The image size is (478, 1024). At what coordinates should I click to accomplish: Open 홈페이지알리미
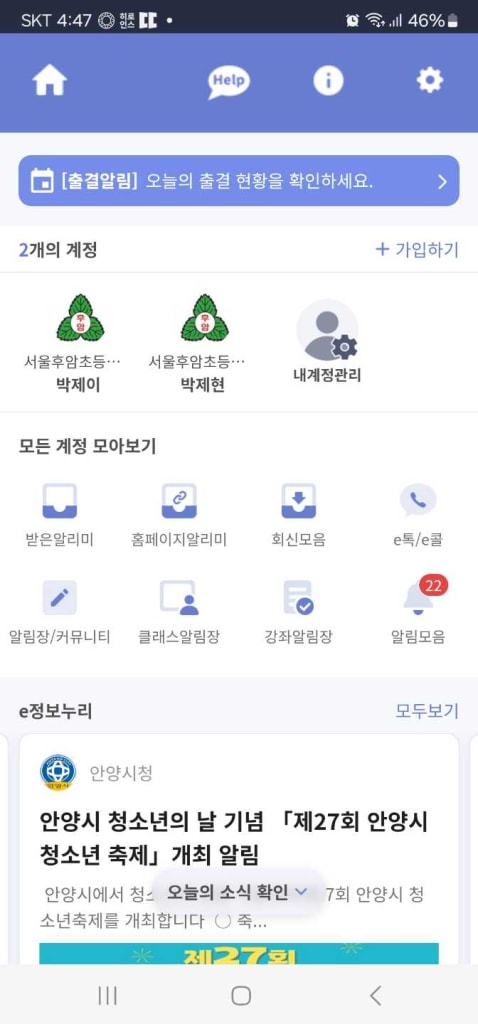[179, 515]
